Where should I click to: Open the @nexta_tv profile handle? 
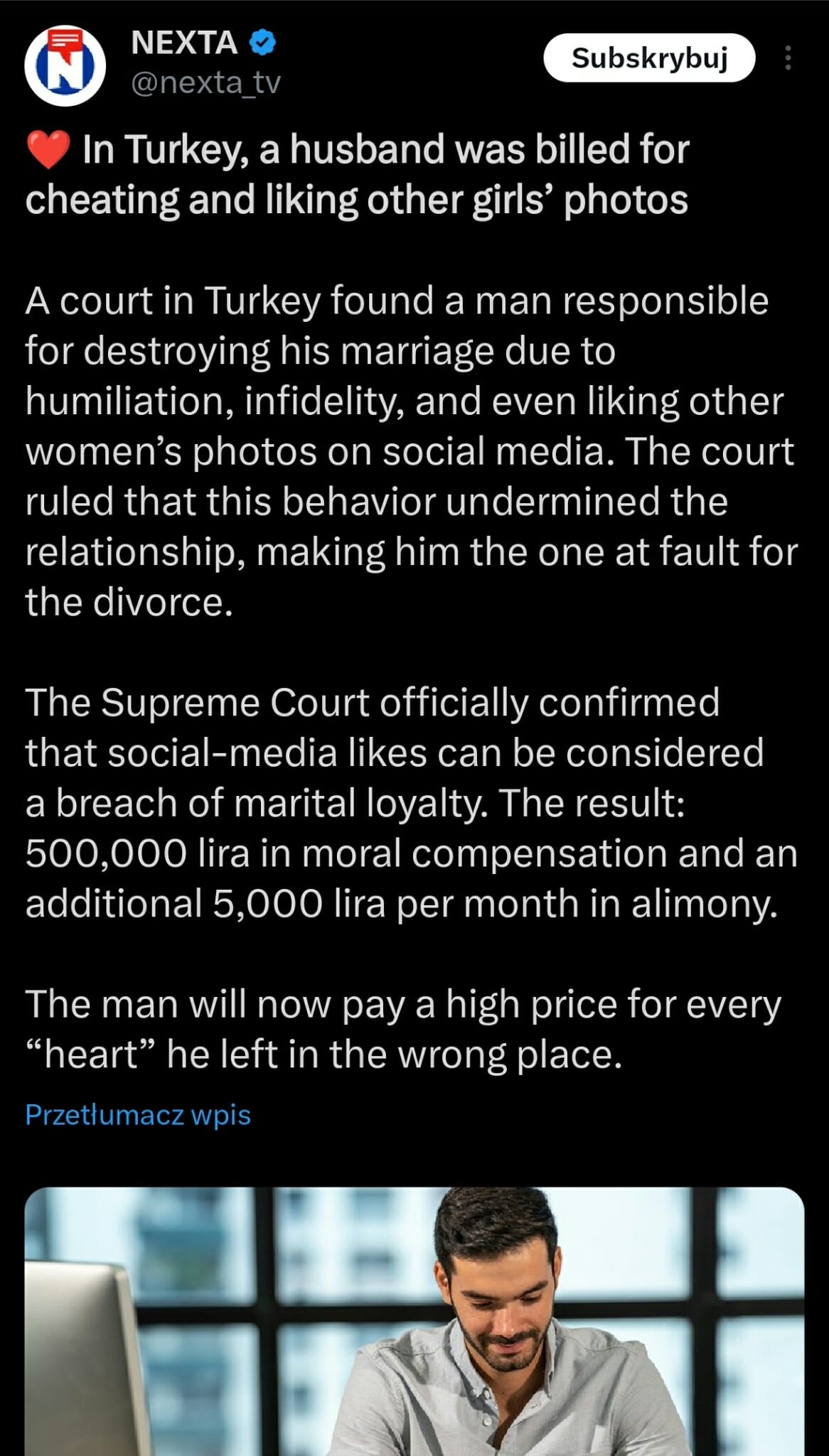point(205,83)
